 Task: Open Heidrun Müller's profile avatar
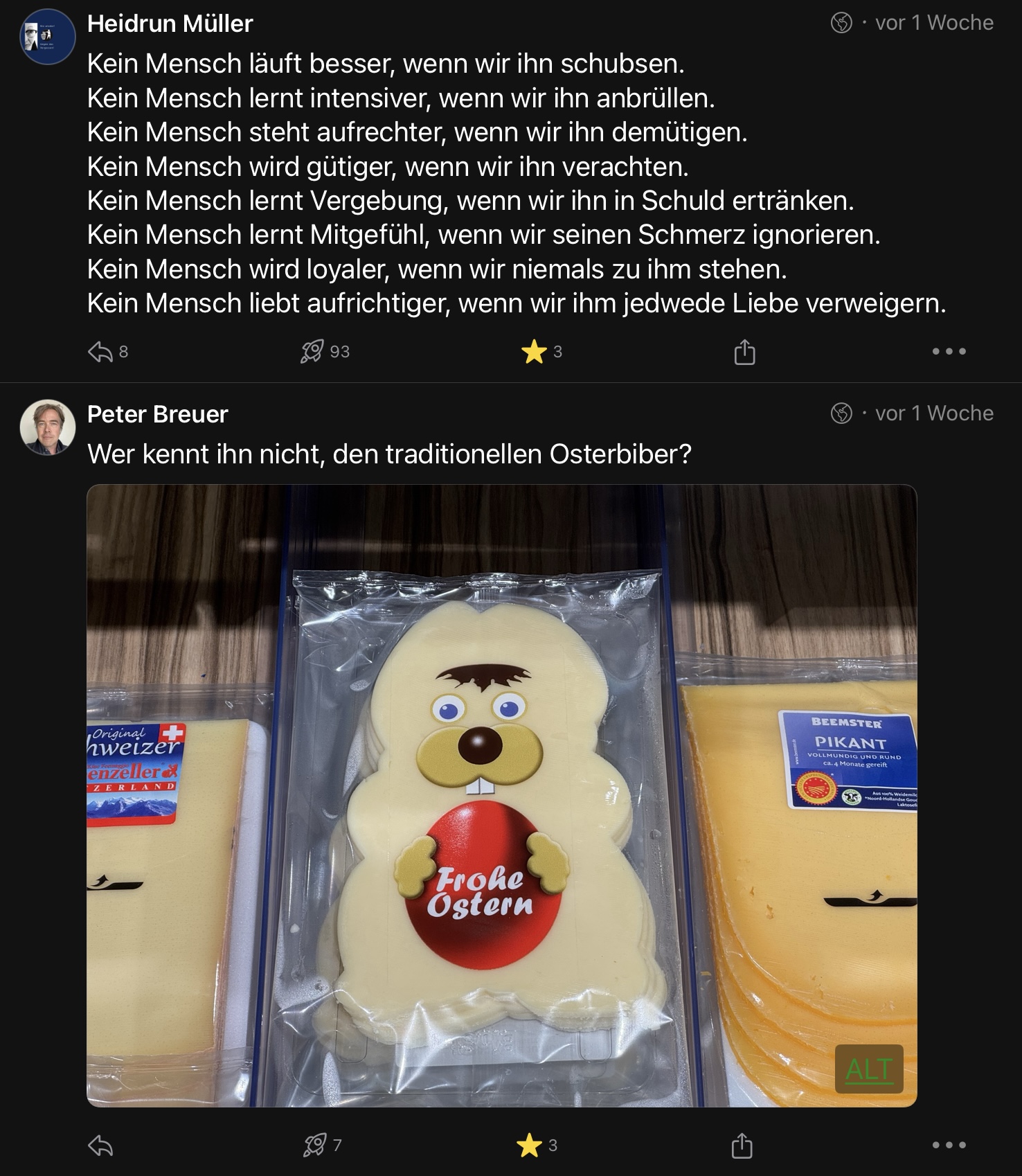(x=47, y=37)
